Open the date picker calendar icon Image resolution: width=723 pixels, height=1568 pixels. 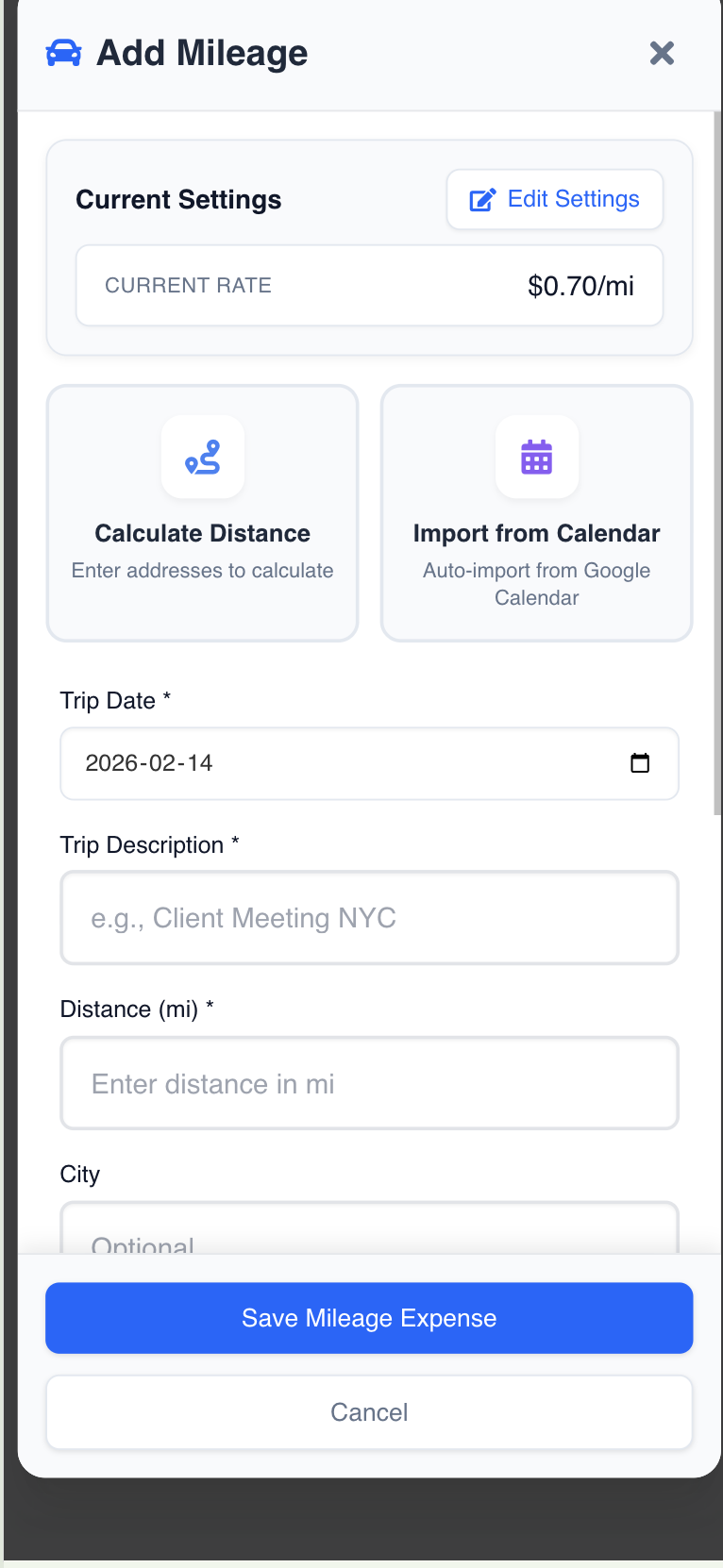click(x=641, y=763)
